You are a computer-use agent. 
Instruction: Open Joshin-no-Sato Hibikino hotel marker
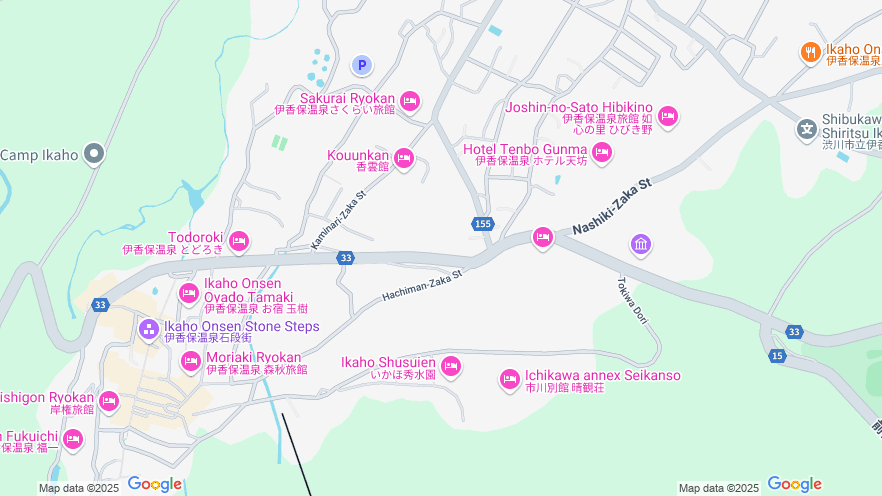pyautogui.click(x=668, y=116)
